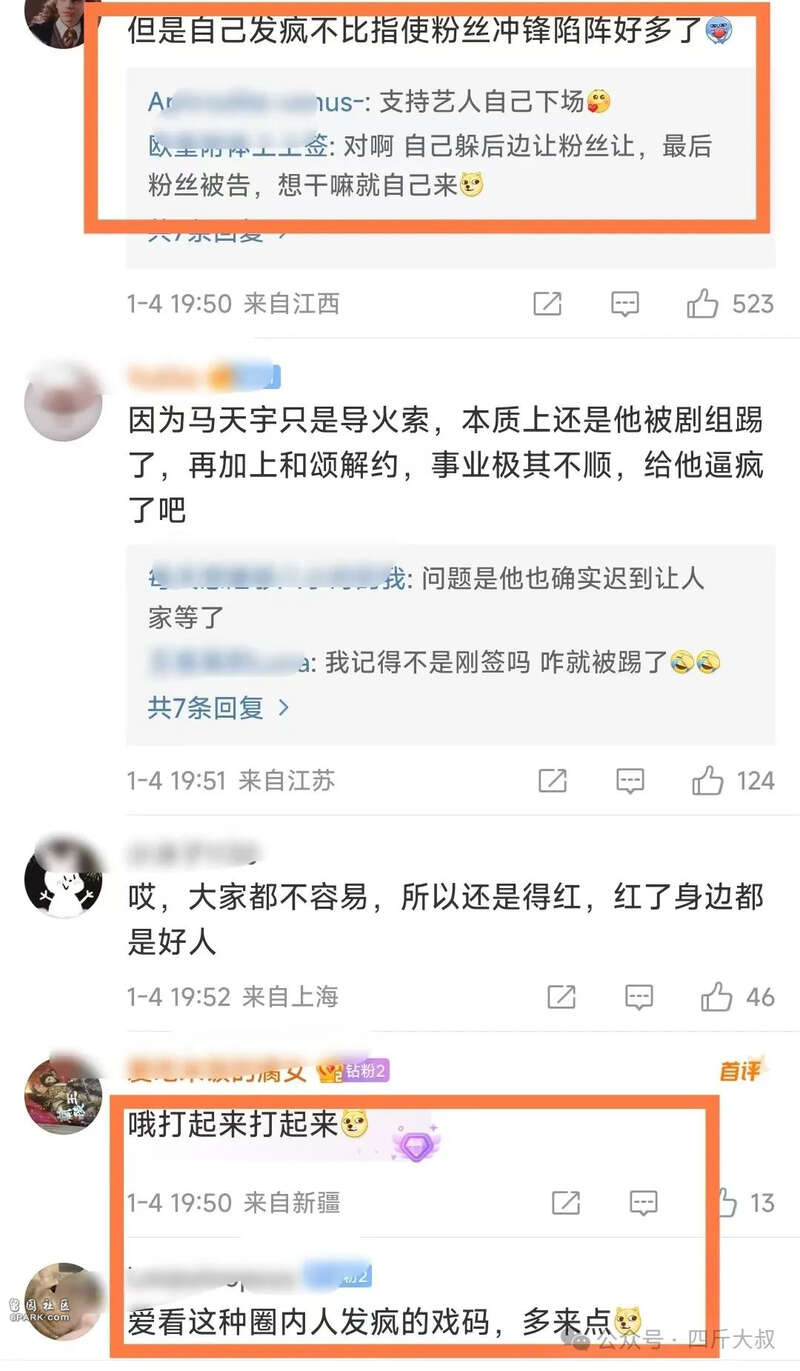
Task: Reply to the comment posted from 上海
Action: 639,996
